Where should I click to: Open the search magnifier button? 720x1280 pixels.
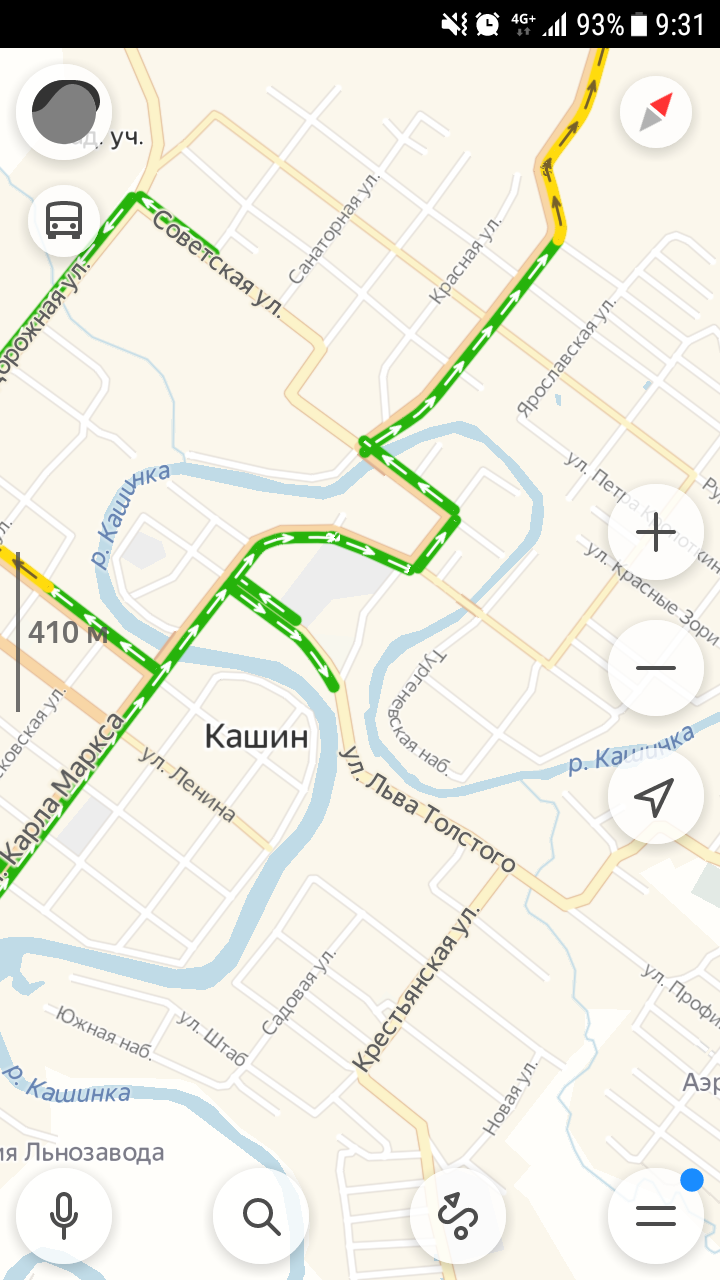(261, 1215)
